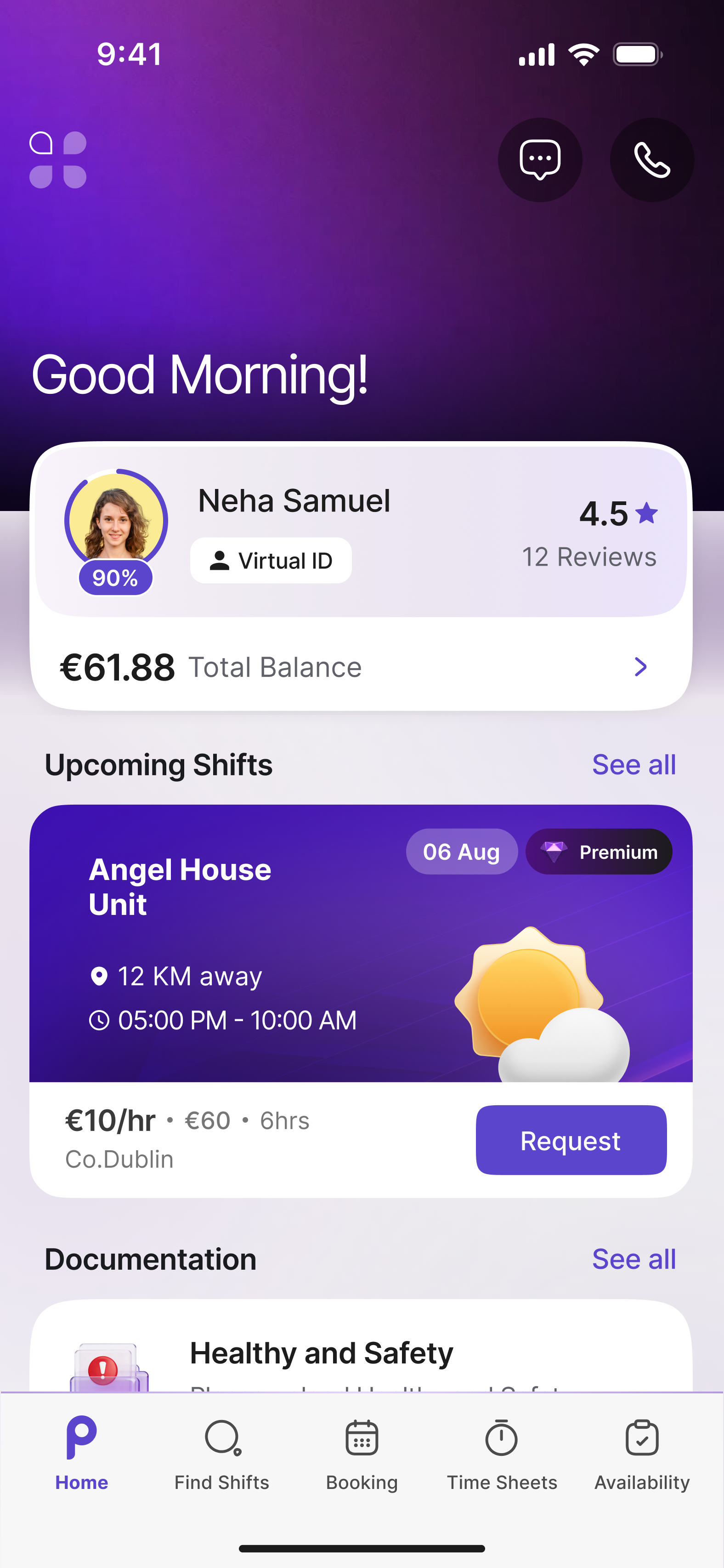724x1568 pixels.
Task: Tap the 06 Aug date pill
Action: 462,852
